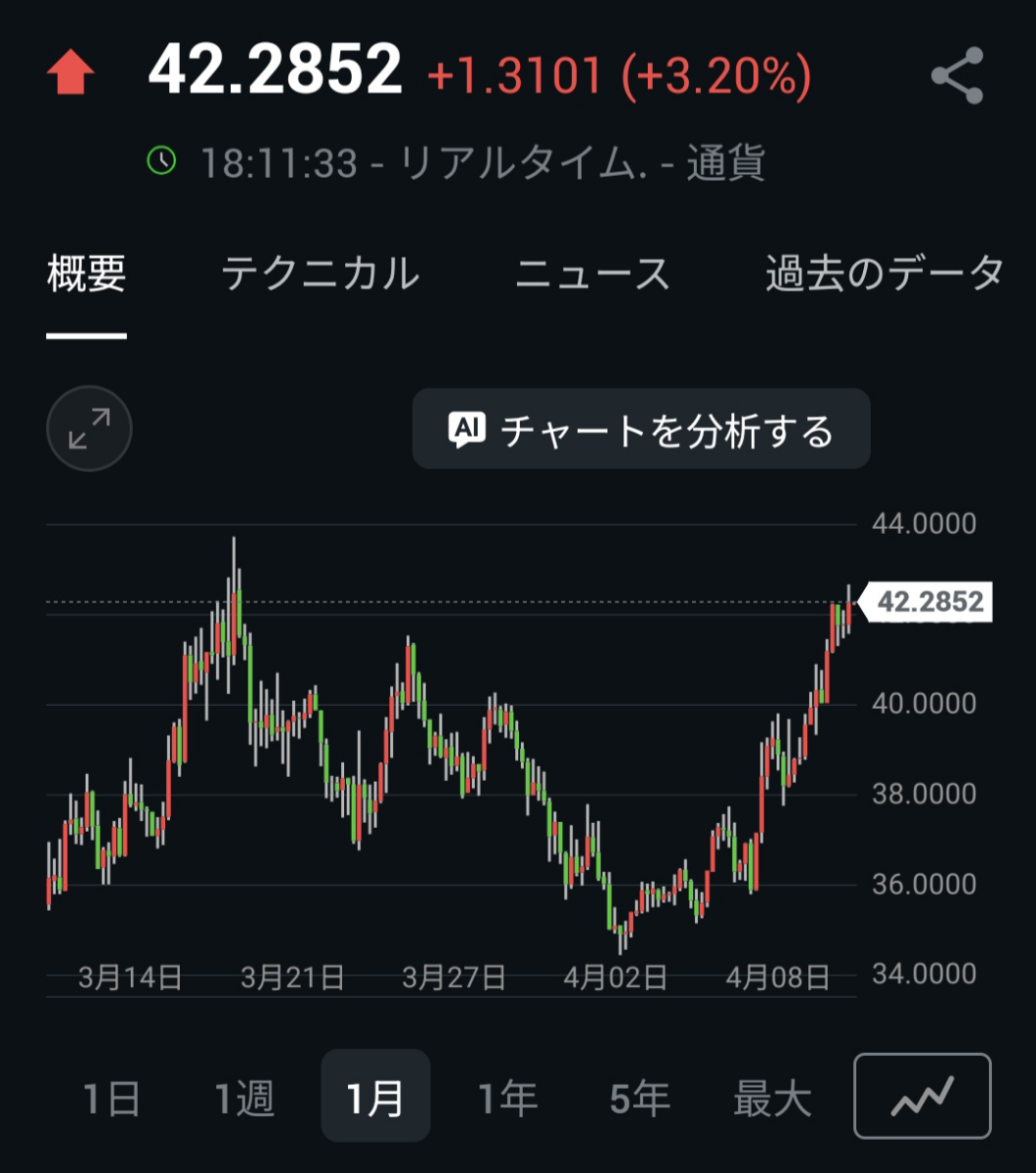Show the 最大 timeframe chart
The width and height of the screenshot is (1036, 1173).
coord(771,1096)
